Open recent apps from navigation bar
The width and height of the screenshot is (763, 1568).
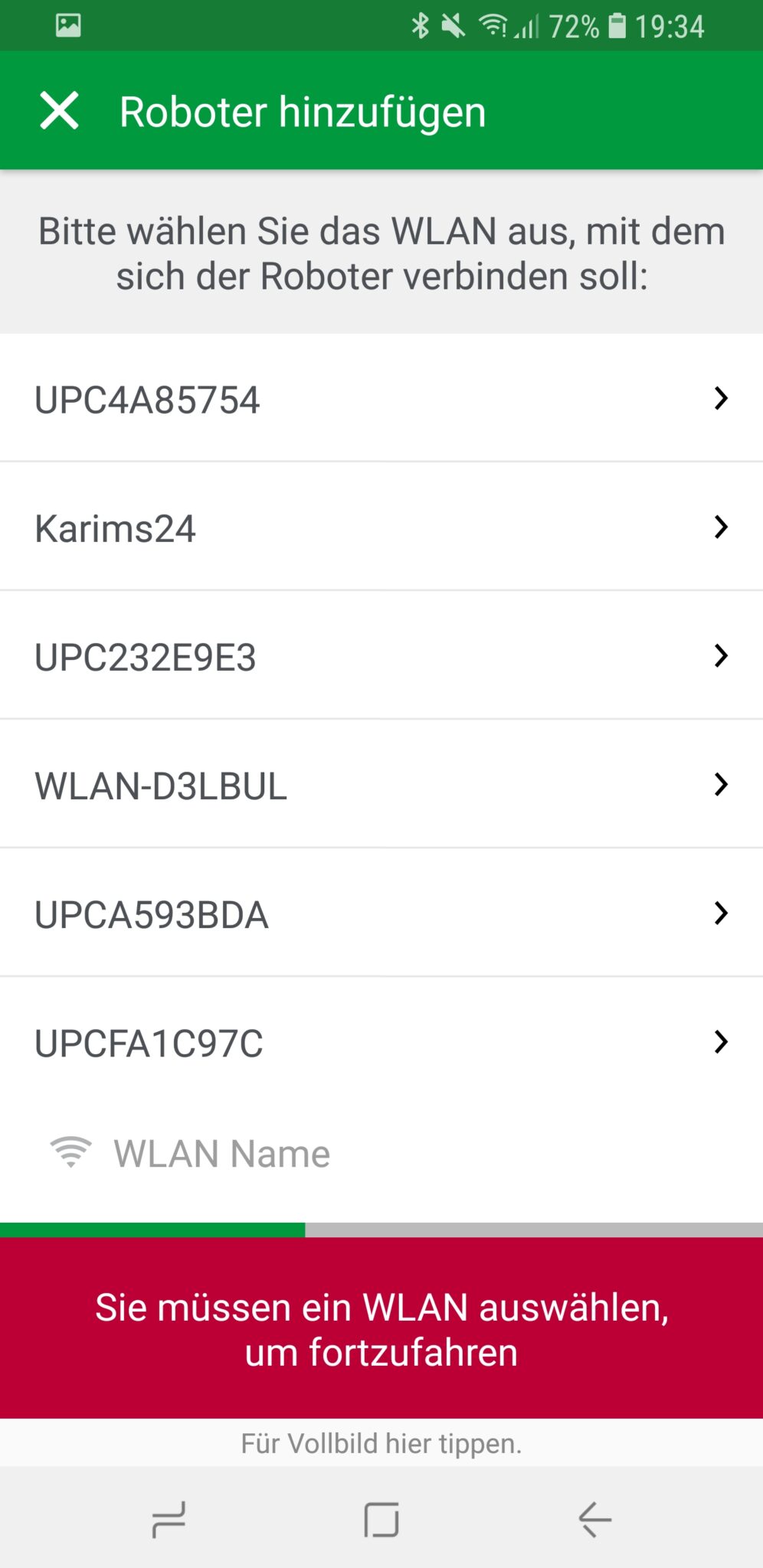tap(169, 1520)
